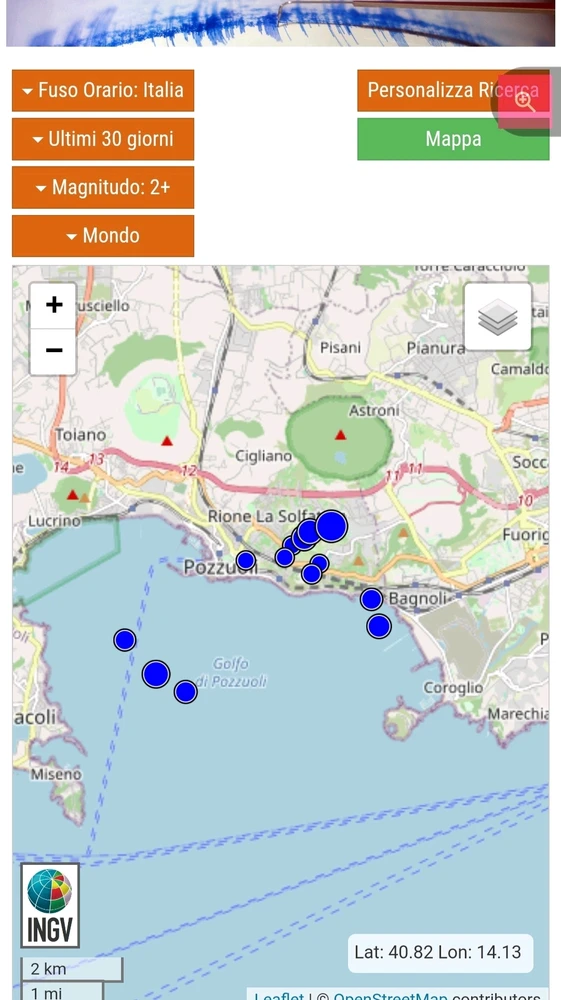
Task: Open the Mondo region dropdown
Action: click(x=103, y=236)
